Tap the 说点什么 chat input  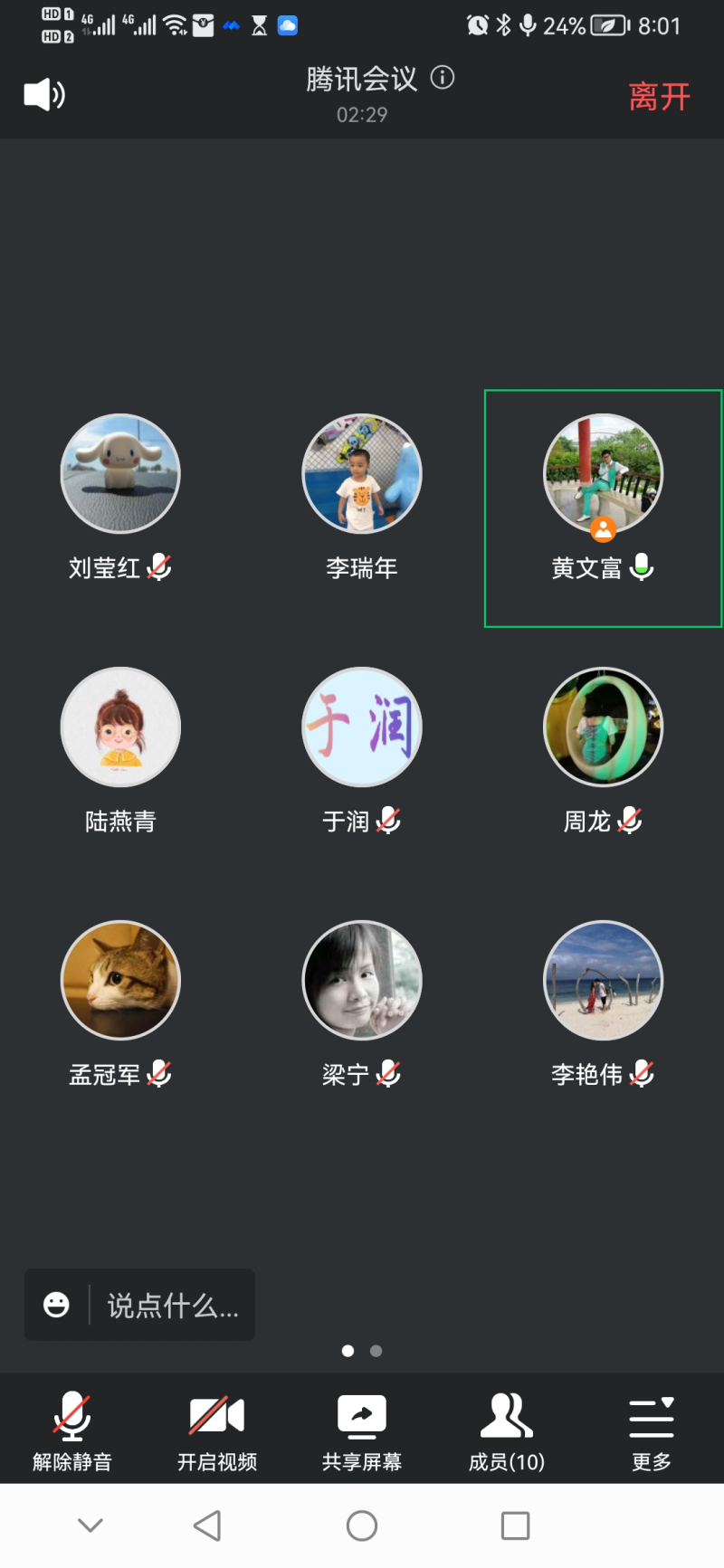click(172, 1305)
